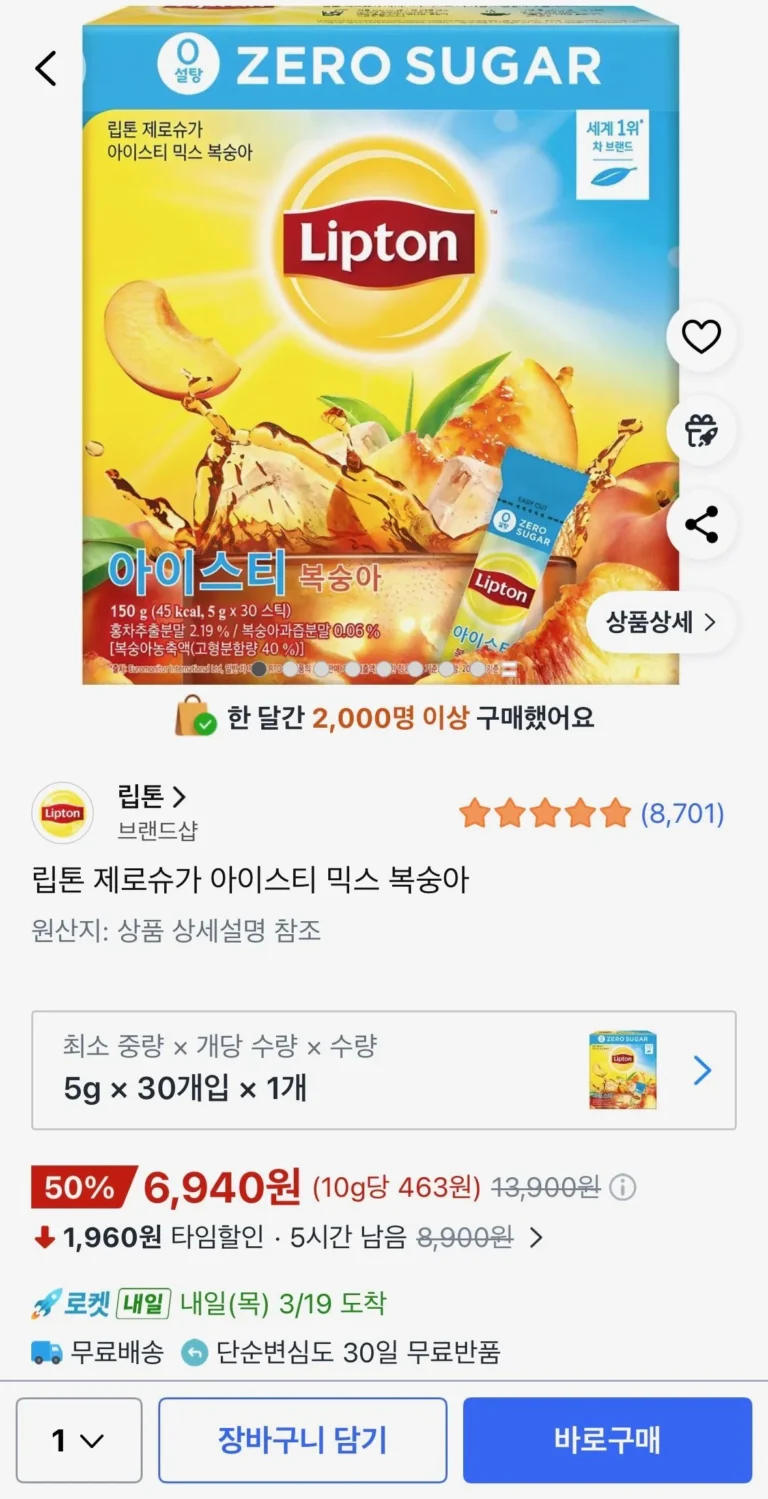Open the quantity dropdown showing 1

[x=79, y=1440]
